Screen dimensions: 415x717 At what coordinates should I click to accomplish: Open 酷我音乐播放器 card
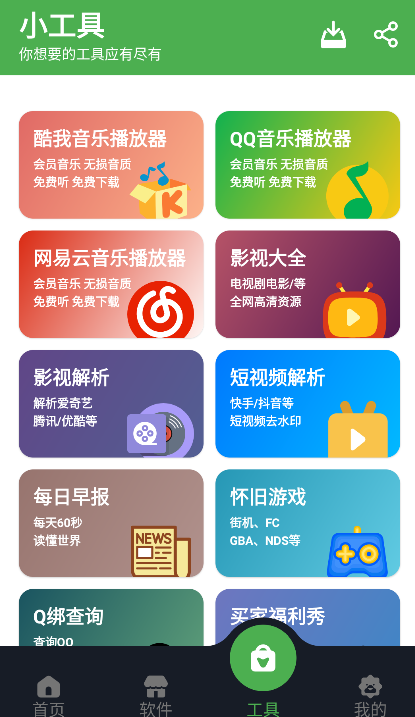click(111, 165)
